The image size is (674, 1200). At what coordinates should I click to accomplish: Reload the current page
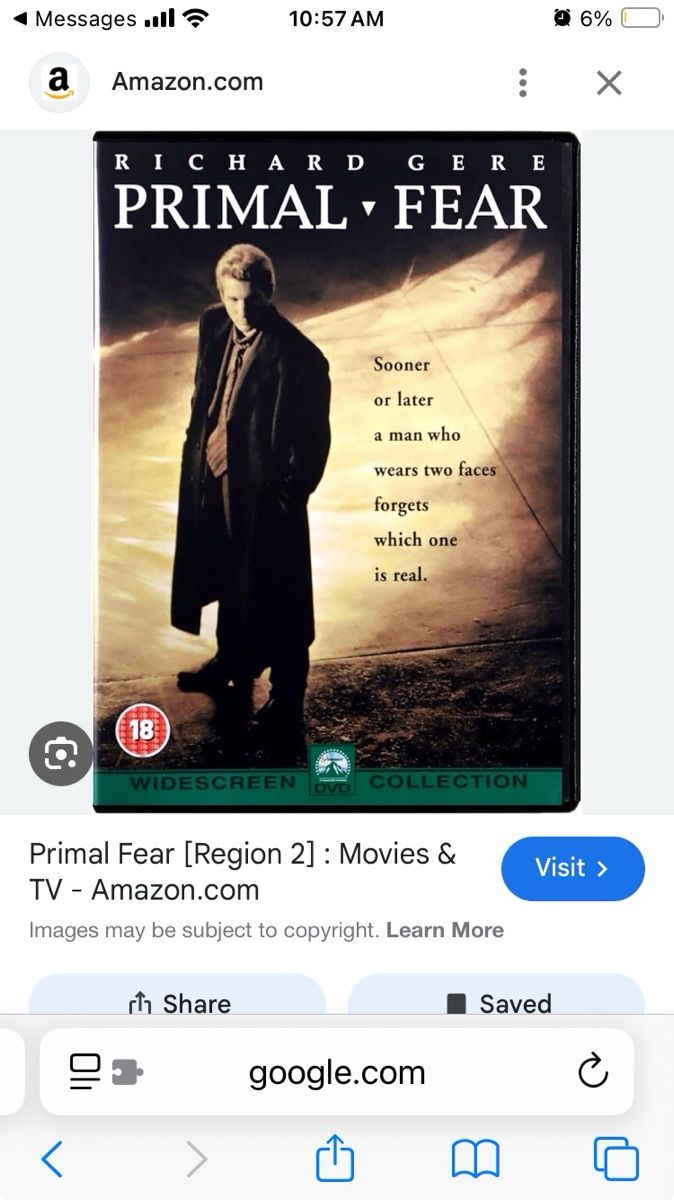(593, 1072)
